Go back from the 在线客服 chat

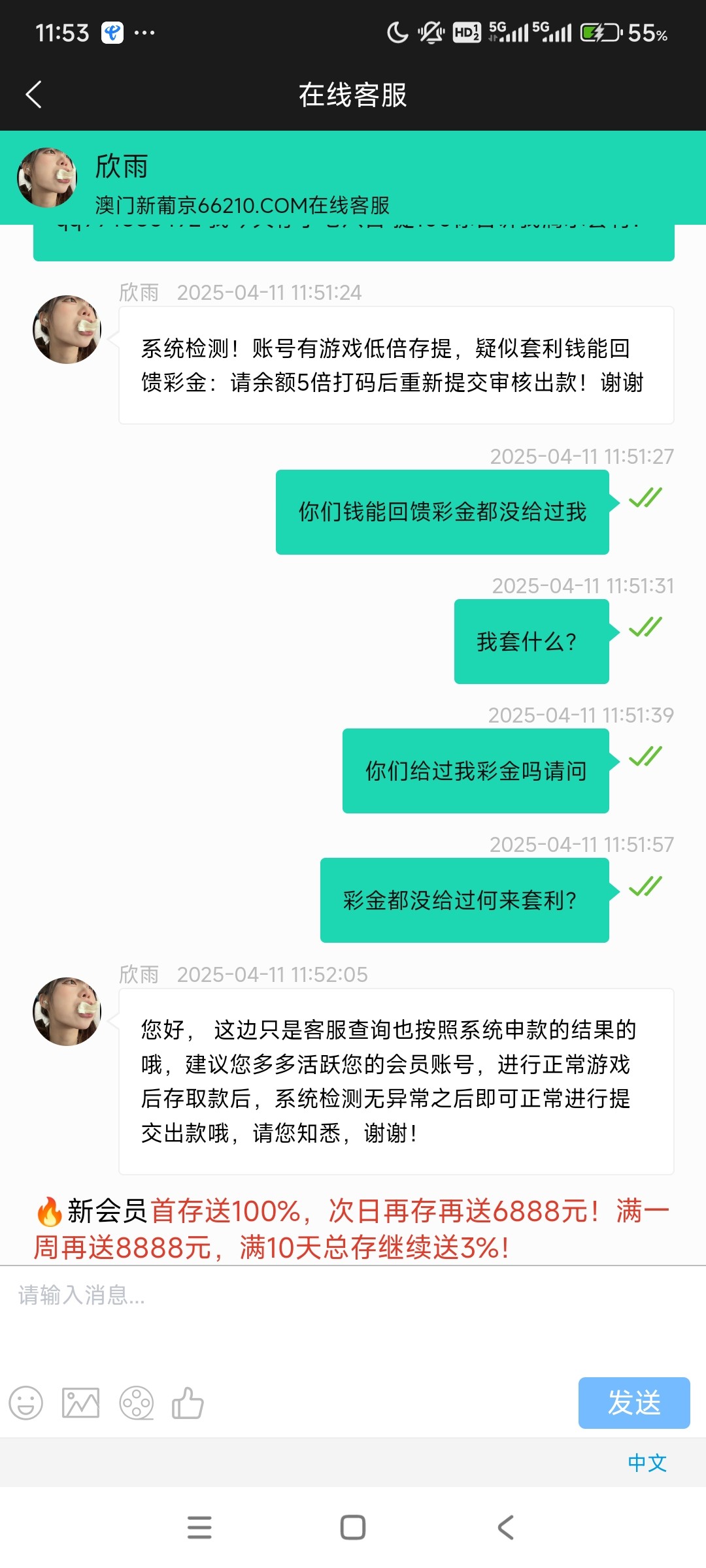coord(34,95)
